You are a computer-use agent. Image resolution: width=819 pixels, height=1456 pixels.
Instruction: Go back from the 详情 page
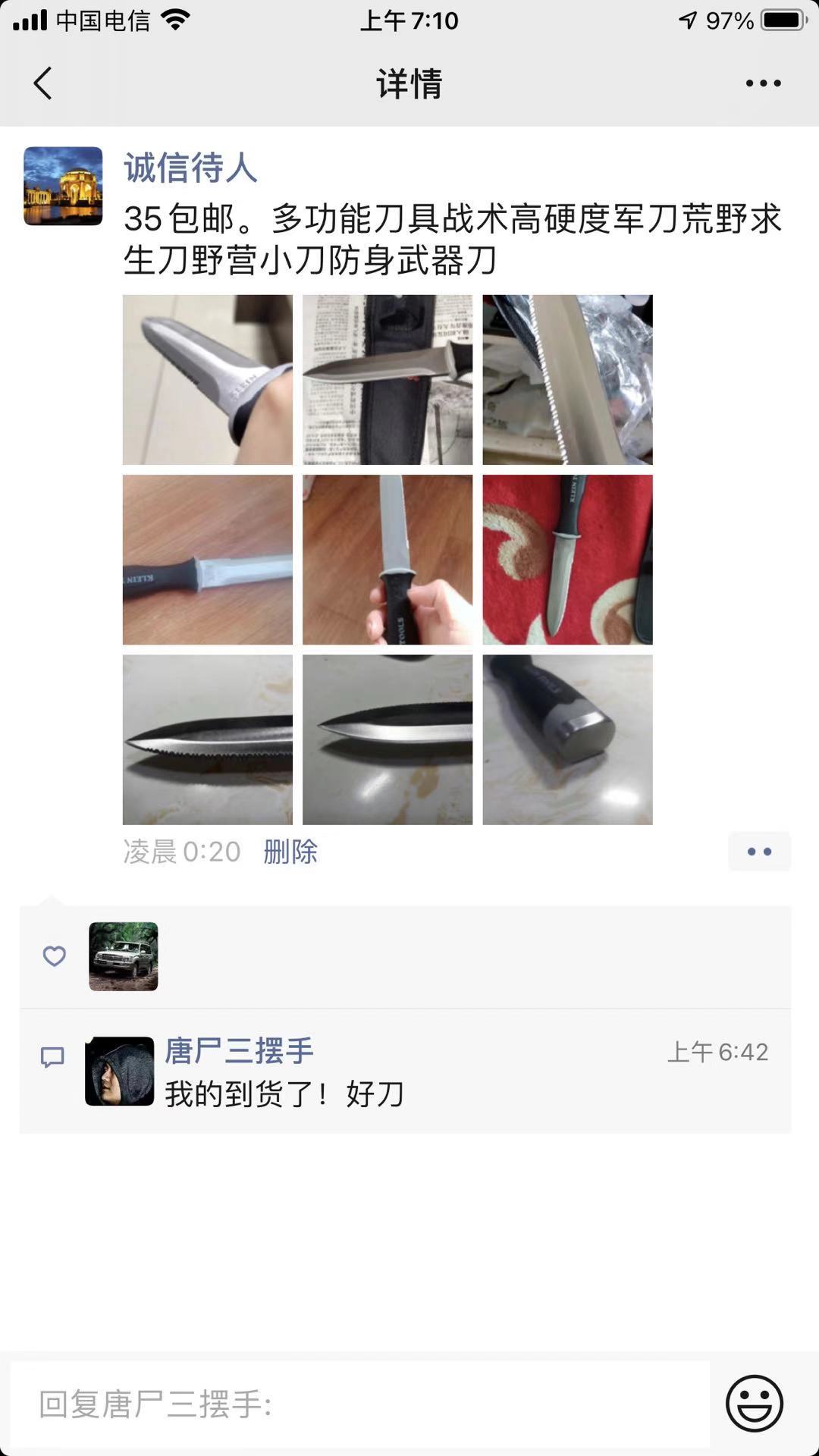[x=43, y=83]
